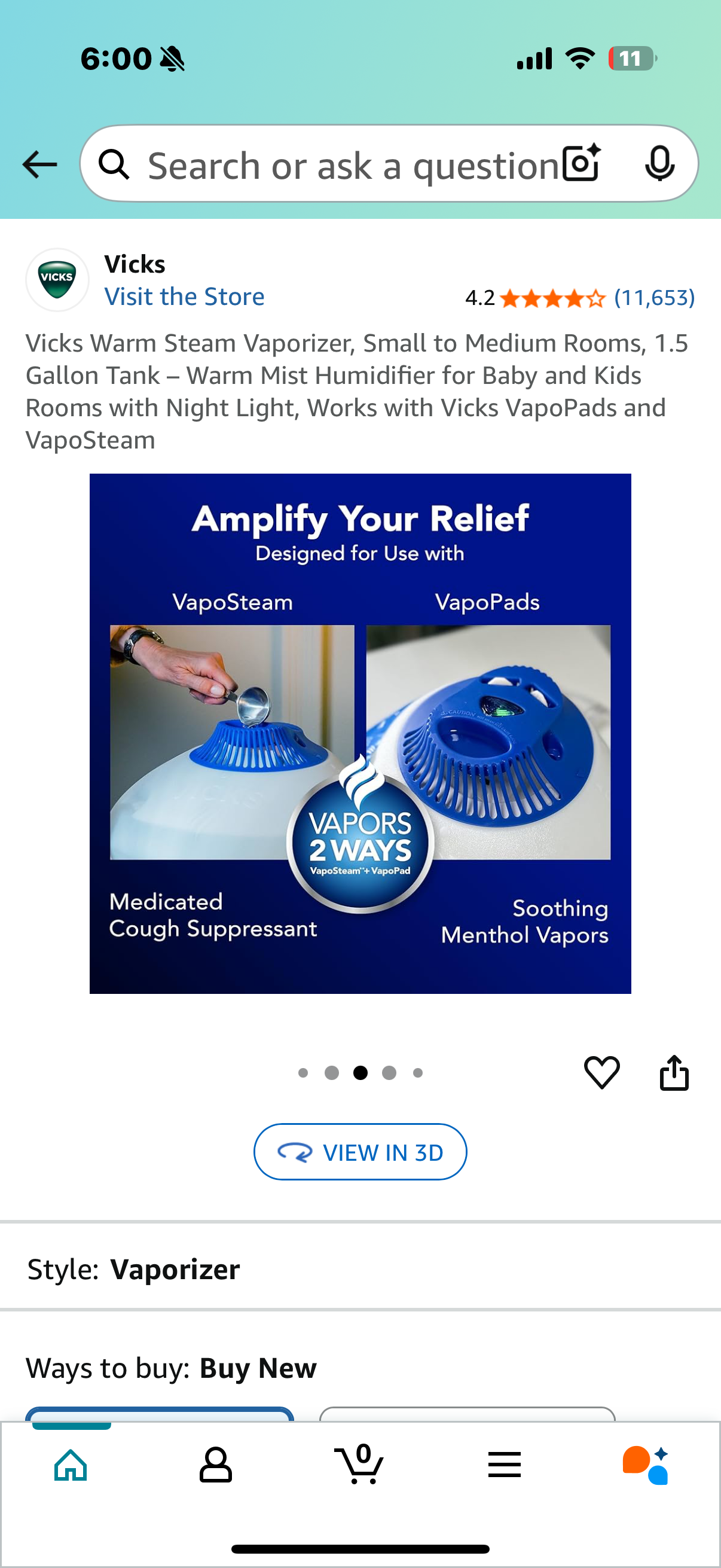Tap the image carousel page indicator dots
The height and width of the screenshot is (1568, 721).
coord(360,1072)
